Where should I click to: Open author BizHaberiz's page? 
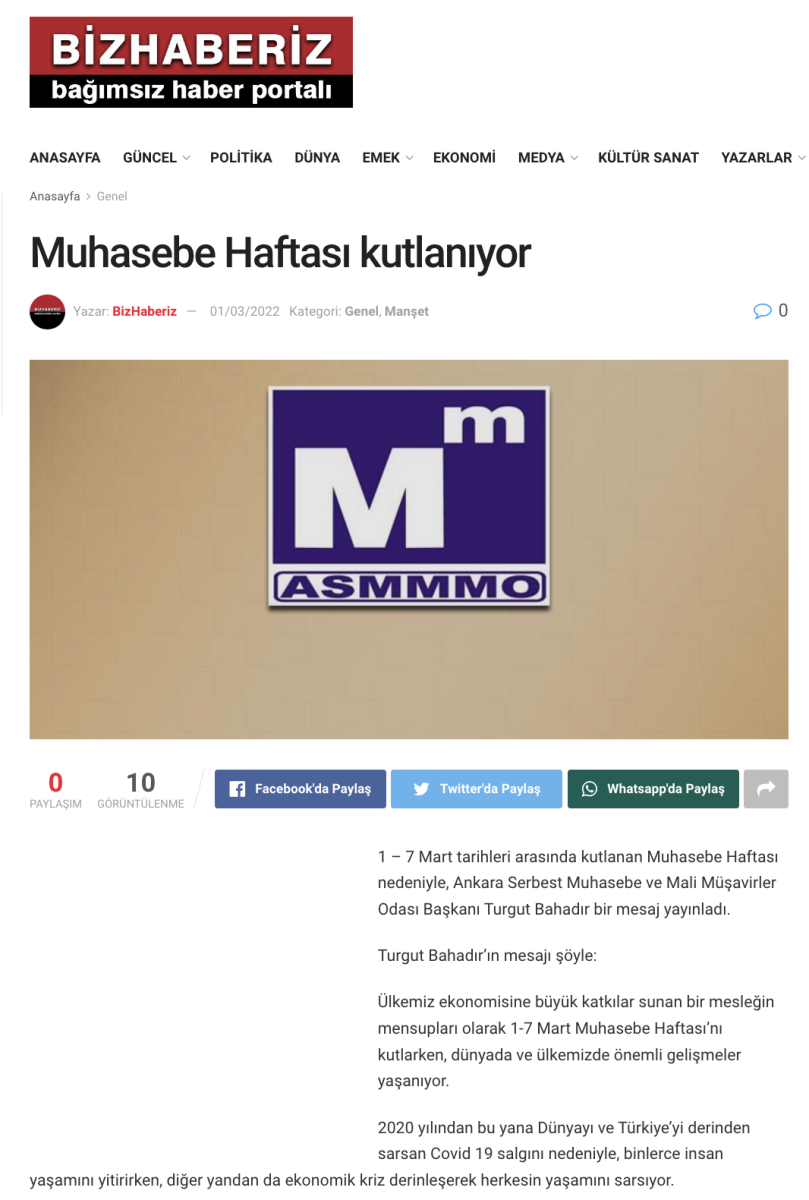pos(144,312)
